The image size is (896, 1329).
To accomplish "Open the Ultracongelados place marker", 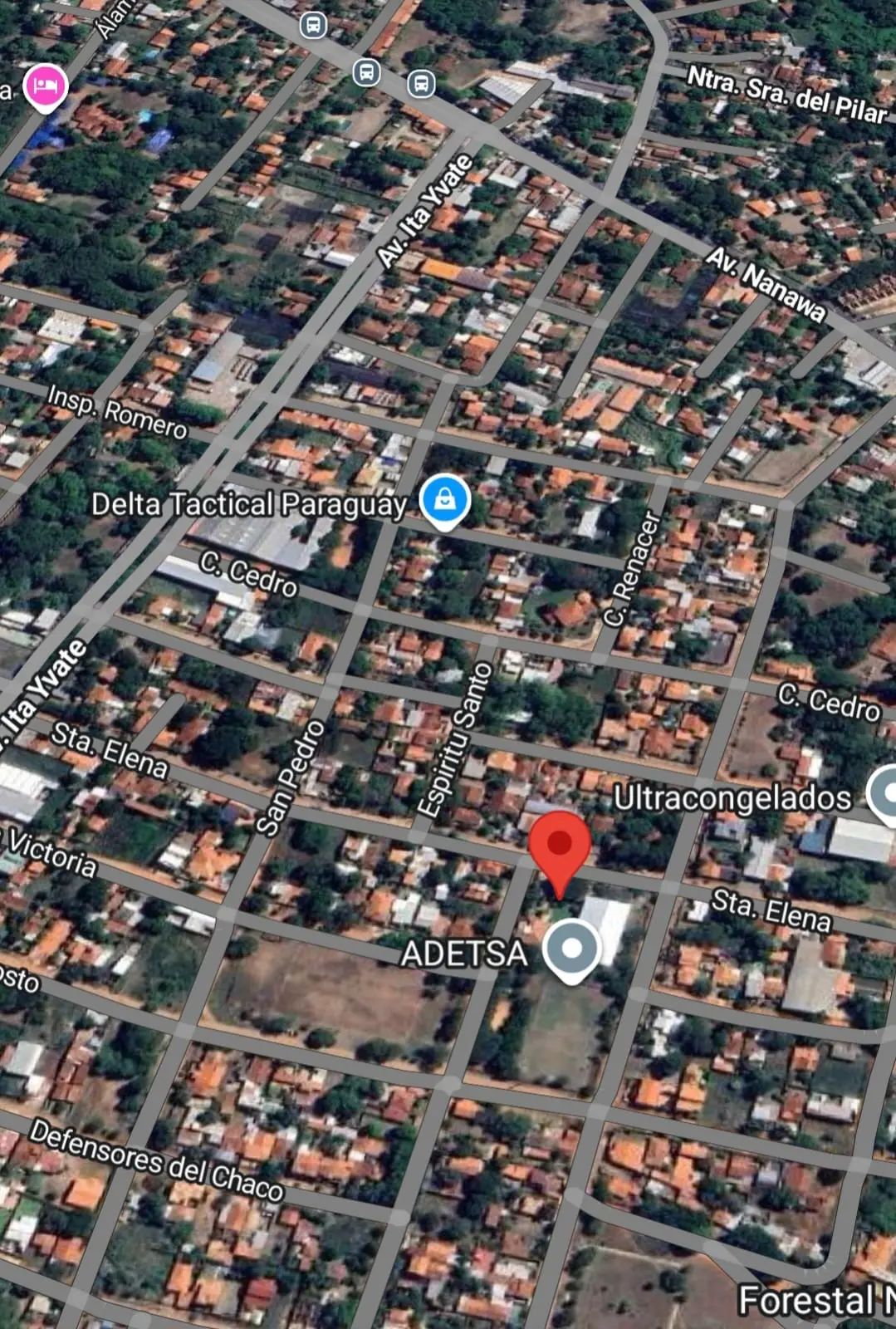I will (x=885, y=792).
